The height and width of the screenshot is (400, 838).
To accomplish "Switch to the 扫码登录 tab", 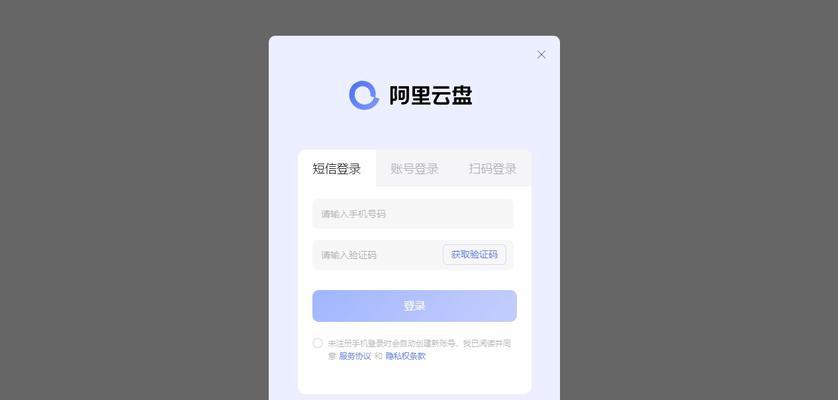I will click(492, 169).
